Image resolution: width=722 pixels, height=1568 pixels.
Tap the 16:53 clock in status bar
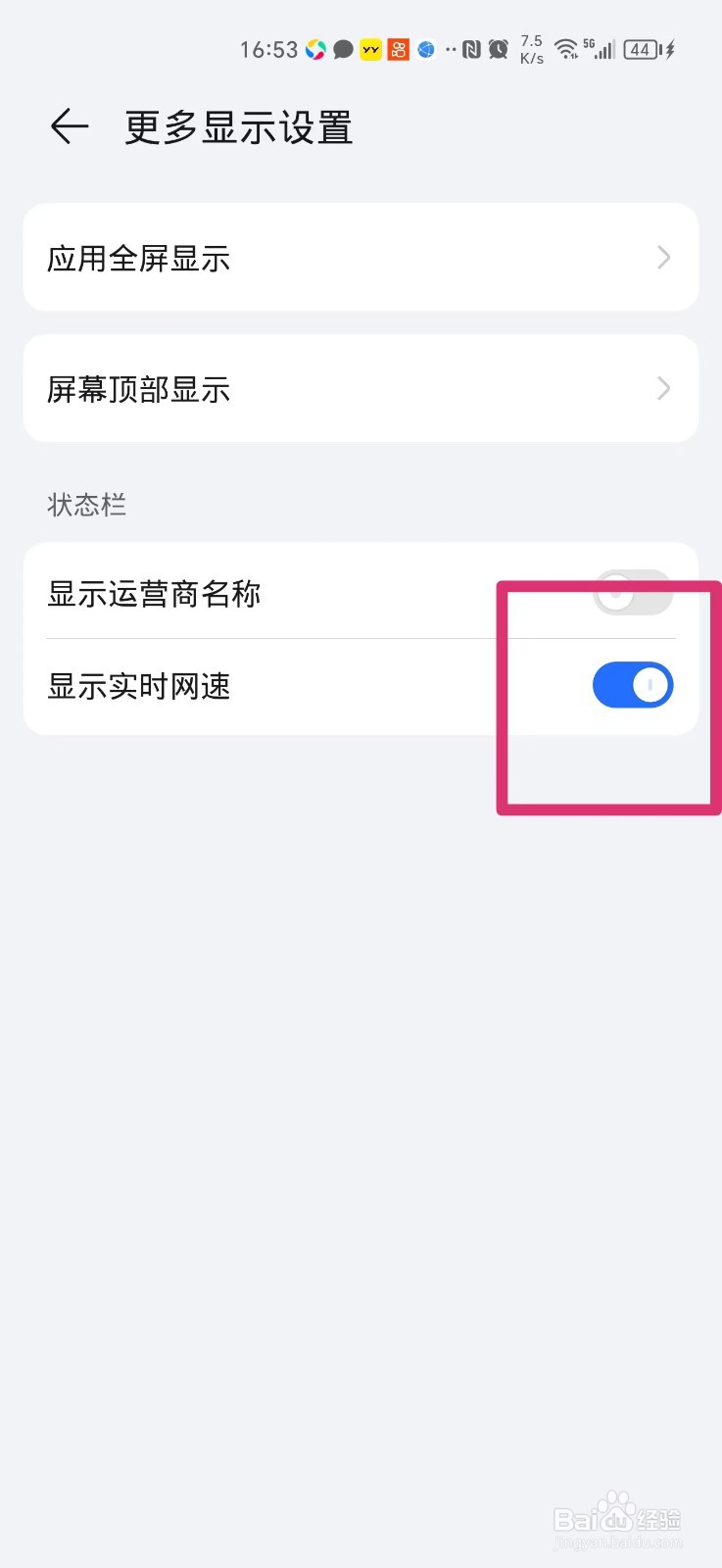[x=269, y=49]
